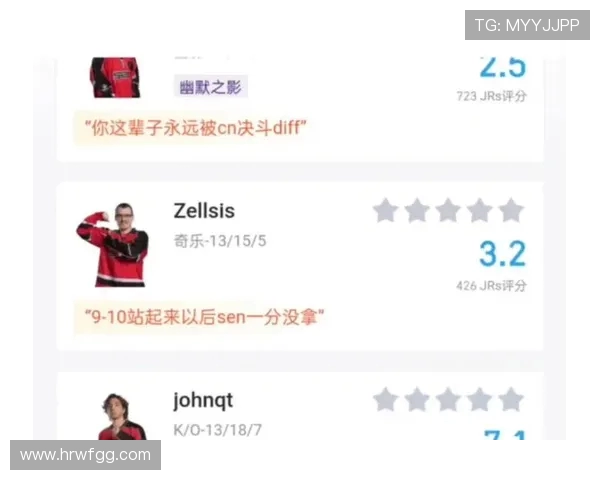Give Zellsis a five-star rating
Screen dimensions: 600x480
511,210
